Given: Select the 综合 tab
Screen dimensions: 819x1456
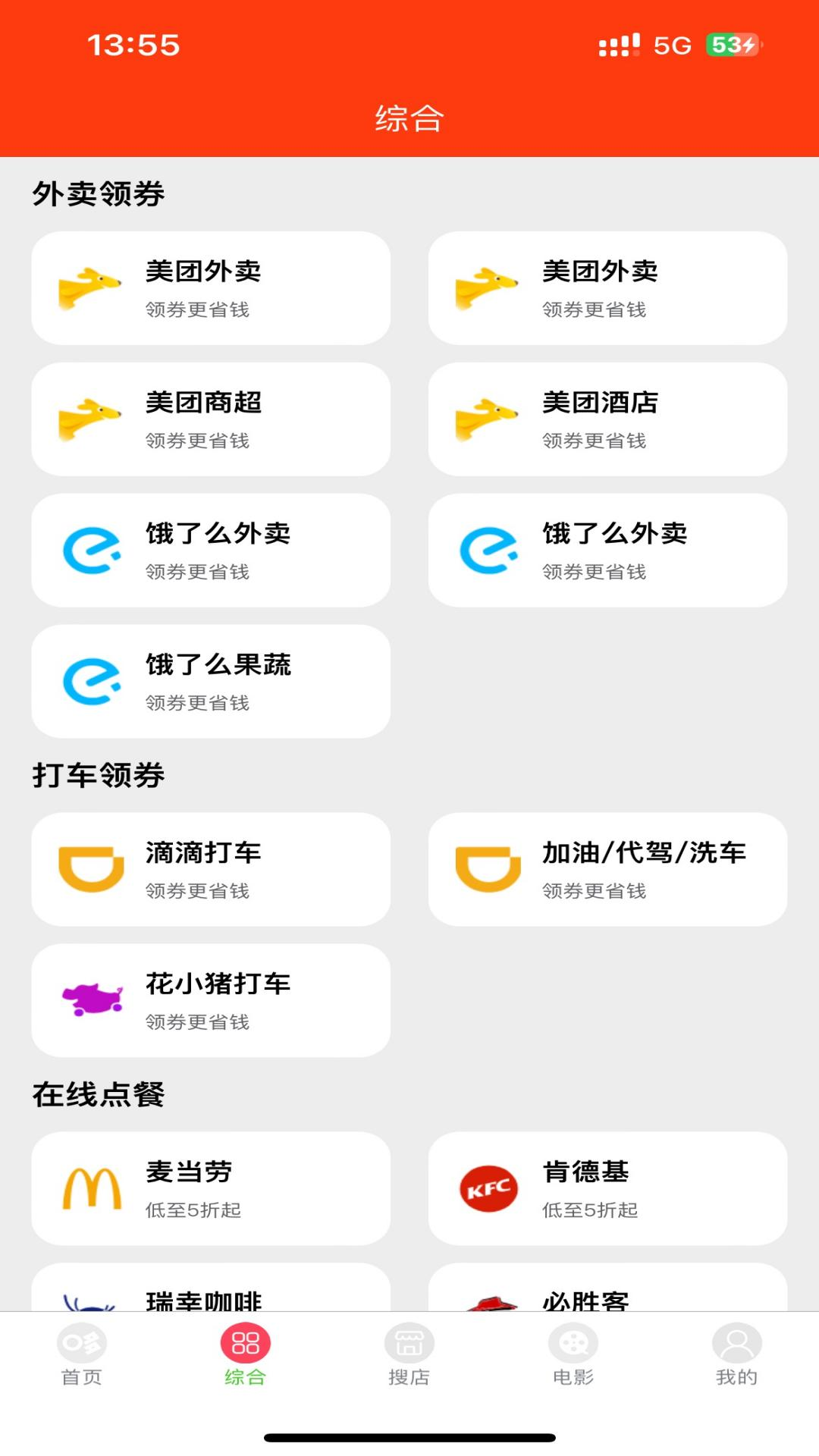Looking at the screenshot, I should (x=245, y=1355).
